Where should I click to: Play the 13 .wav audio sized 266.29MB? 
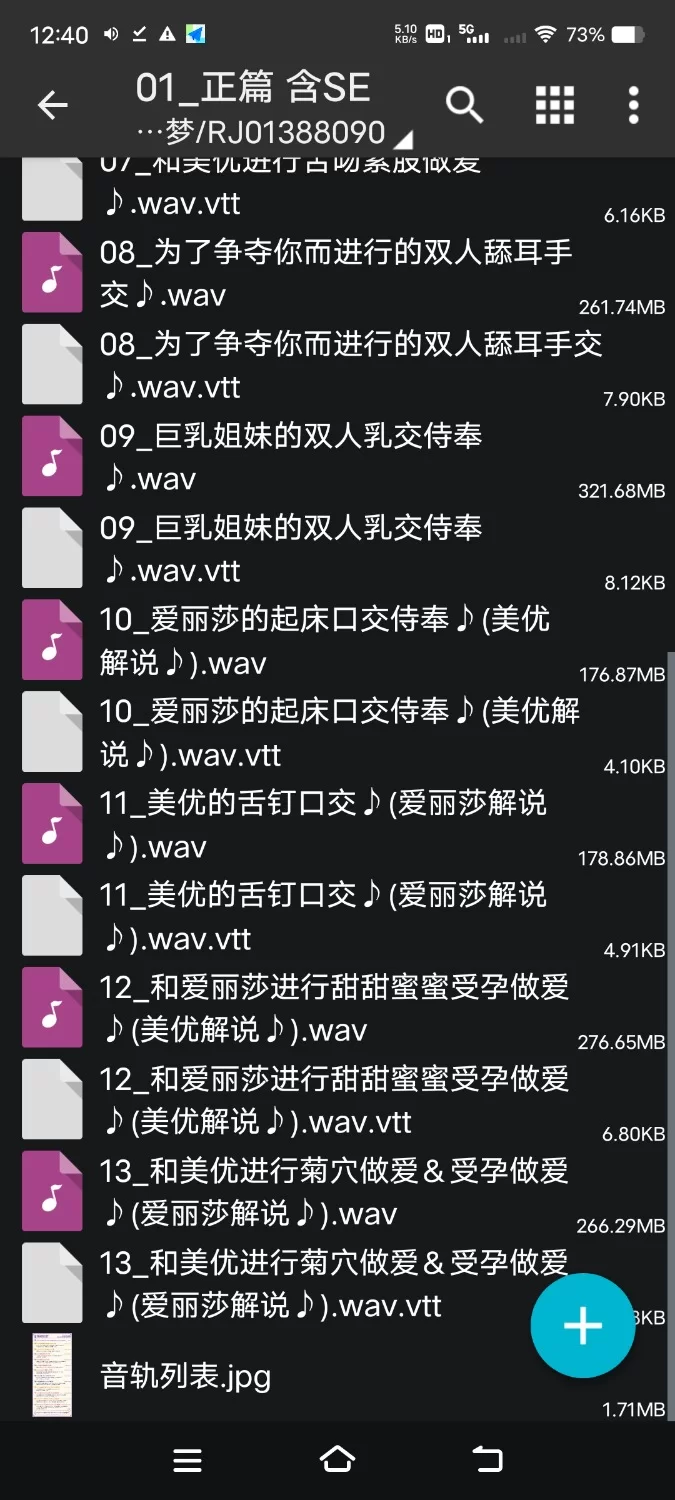click(x=300, y=1193)
